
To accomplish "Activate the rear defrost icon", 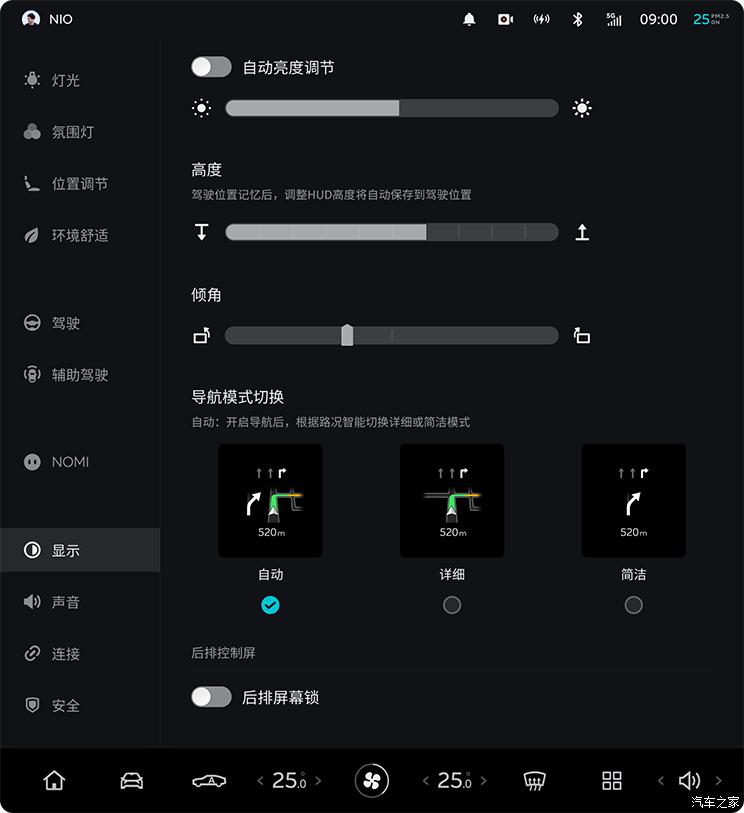I will 535,781.
